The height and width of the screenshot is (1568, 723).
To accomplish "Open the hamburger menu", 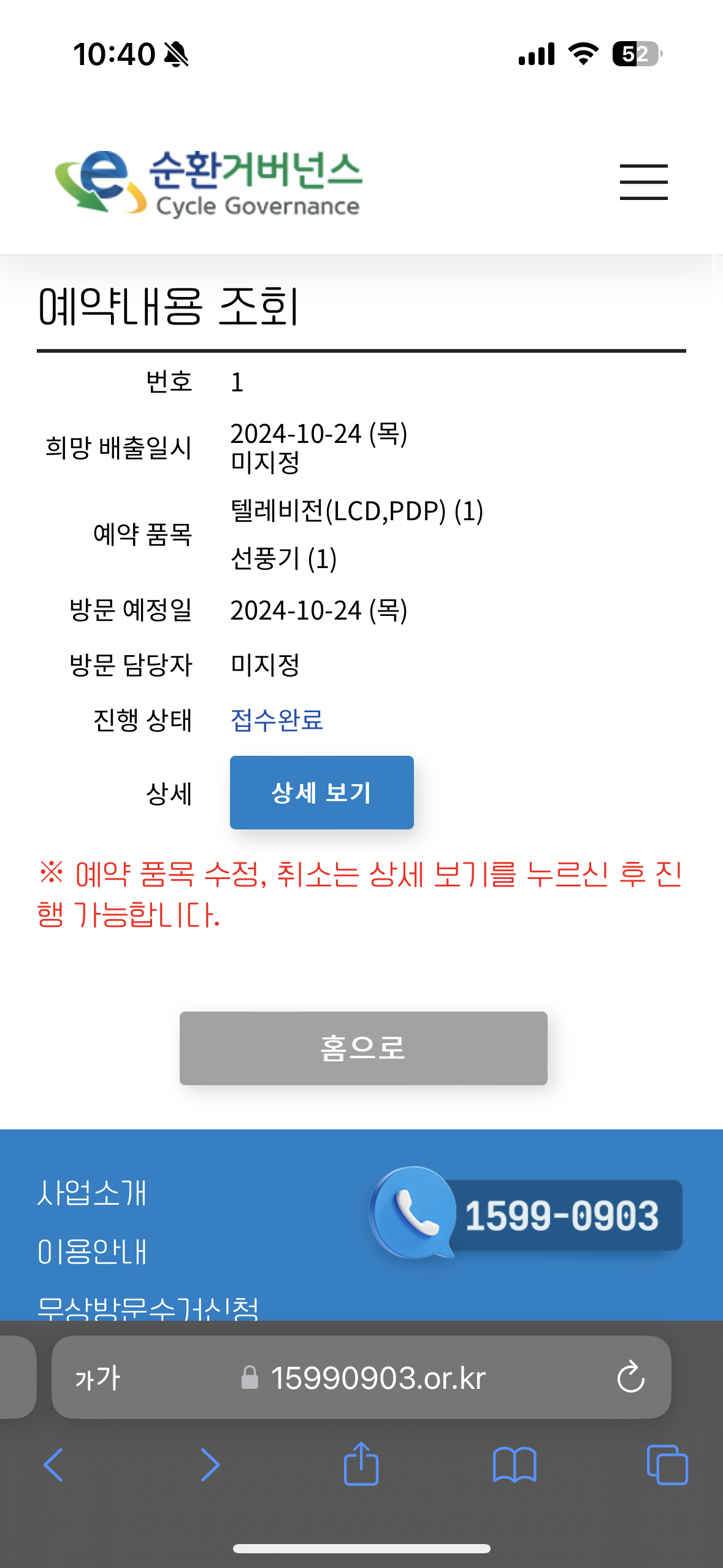I will [643, 182].
